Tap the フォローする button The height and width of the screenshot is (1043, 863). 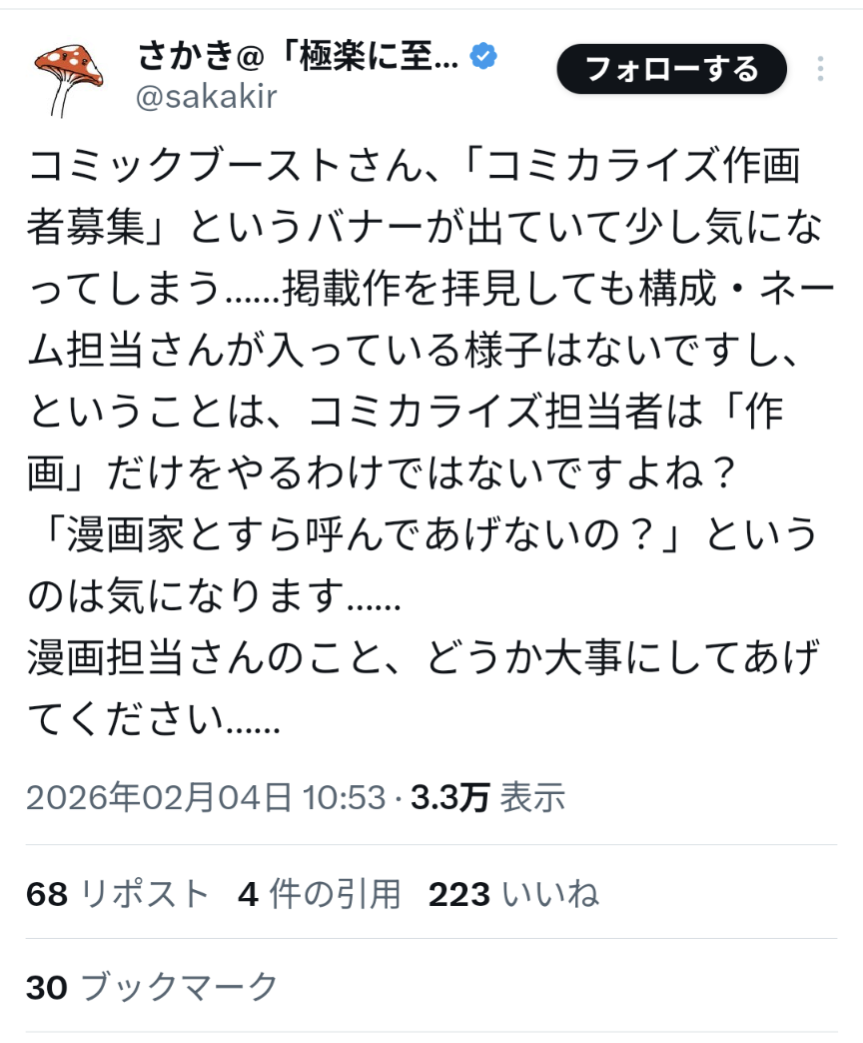tap(671, 69)
